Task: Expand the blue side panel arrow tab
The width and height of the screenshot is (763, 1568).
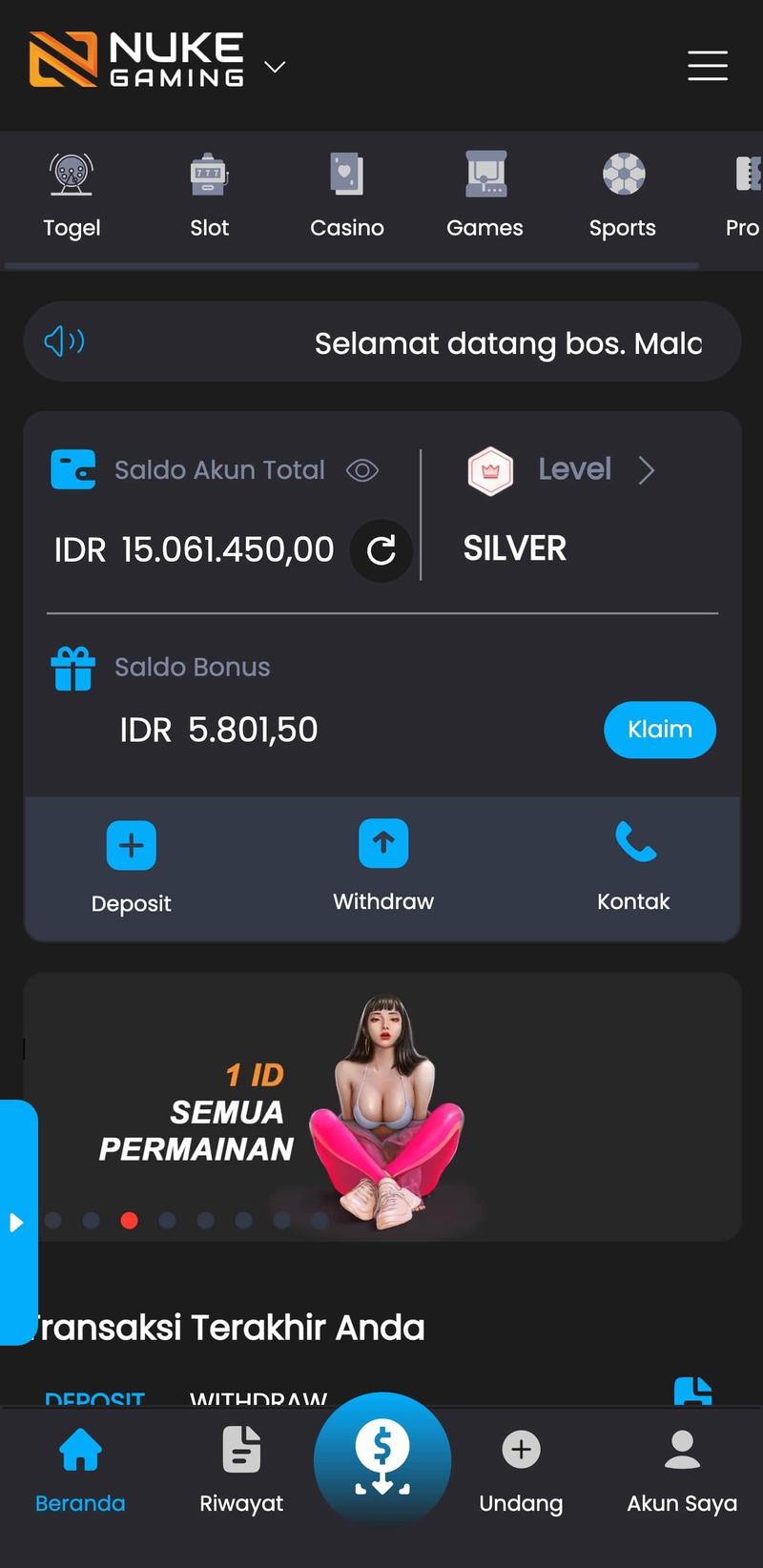Action: tap(16, 1222)
